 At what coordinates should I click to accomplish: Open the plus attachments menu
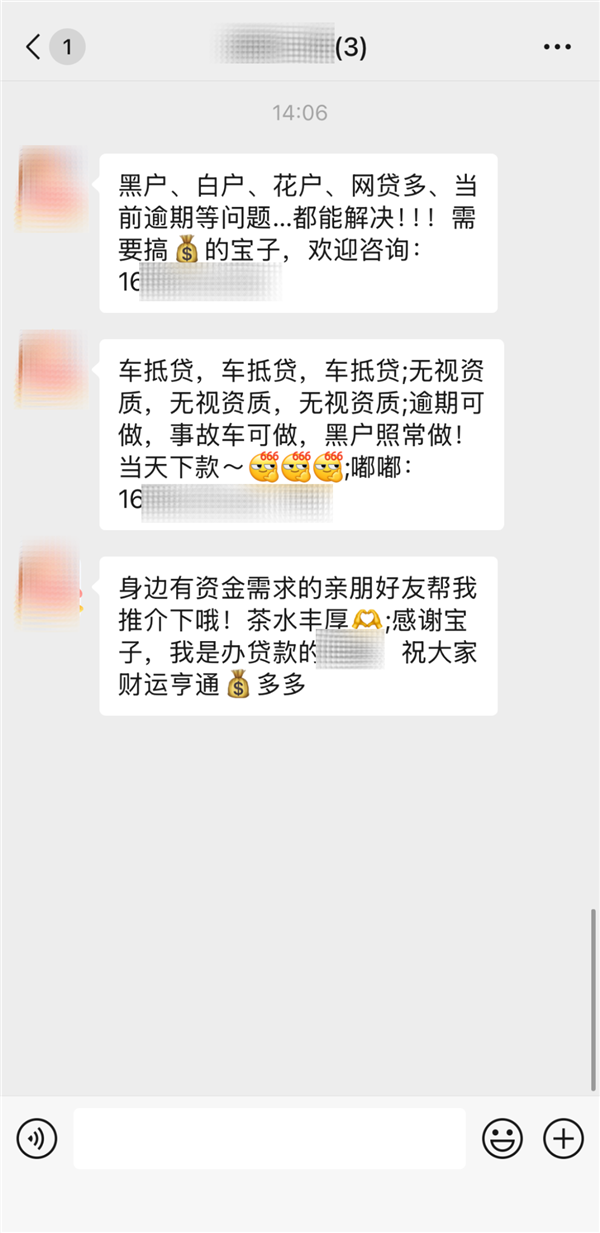(x=563, y=1138)
